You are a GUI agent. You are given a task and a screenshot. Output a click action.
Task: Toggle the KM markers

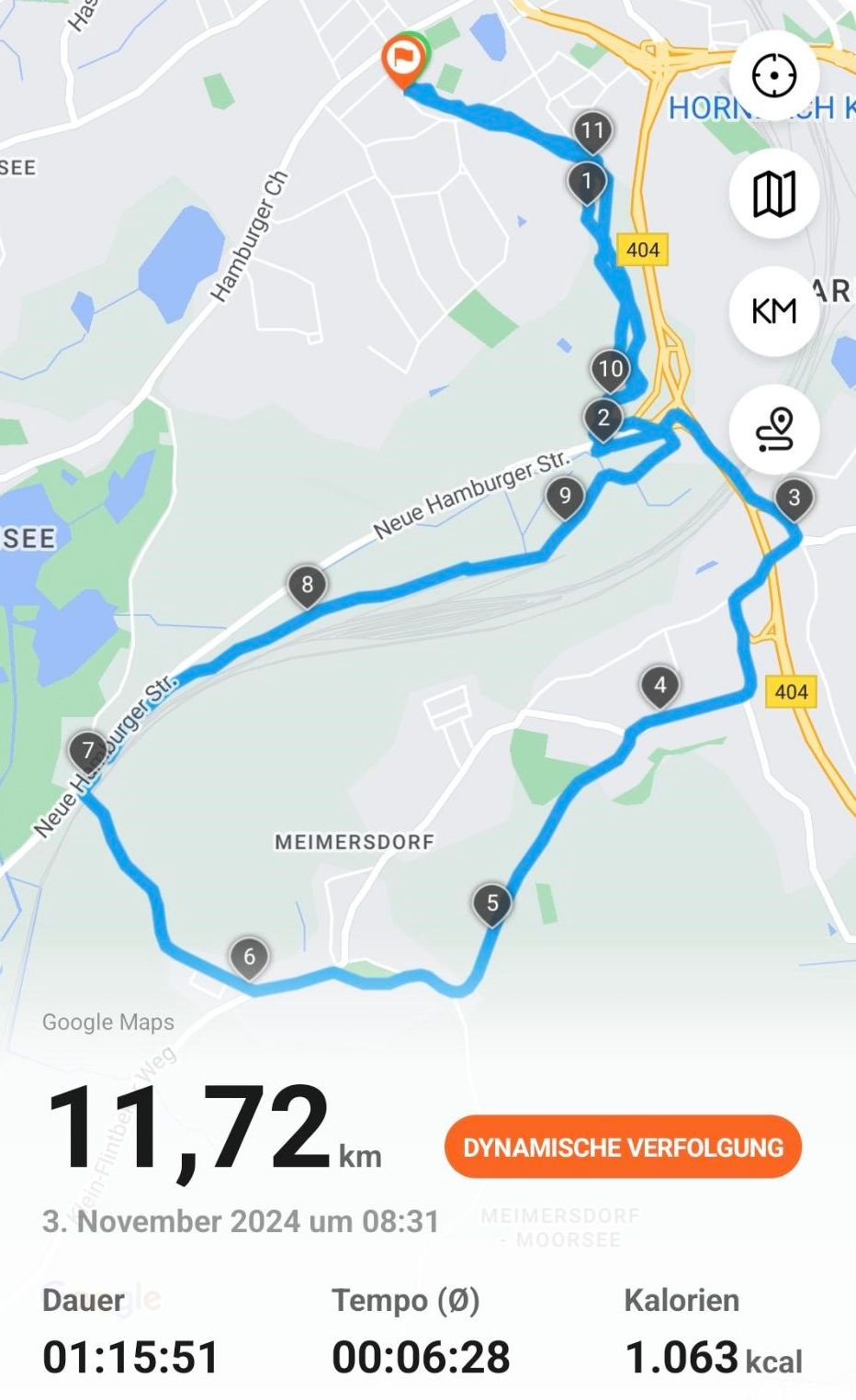pos(773,311)
